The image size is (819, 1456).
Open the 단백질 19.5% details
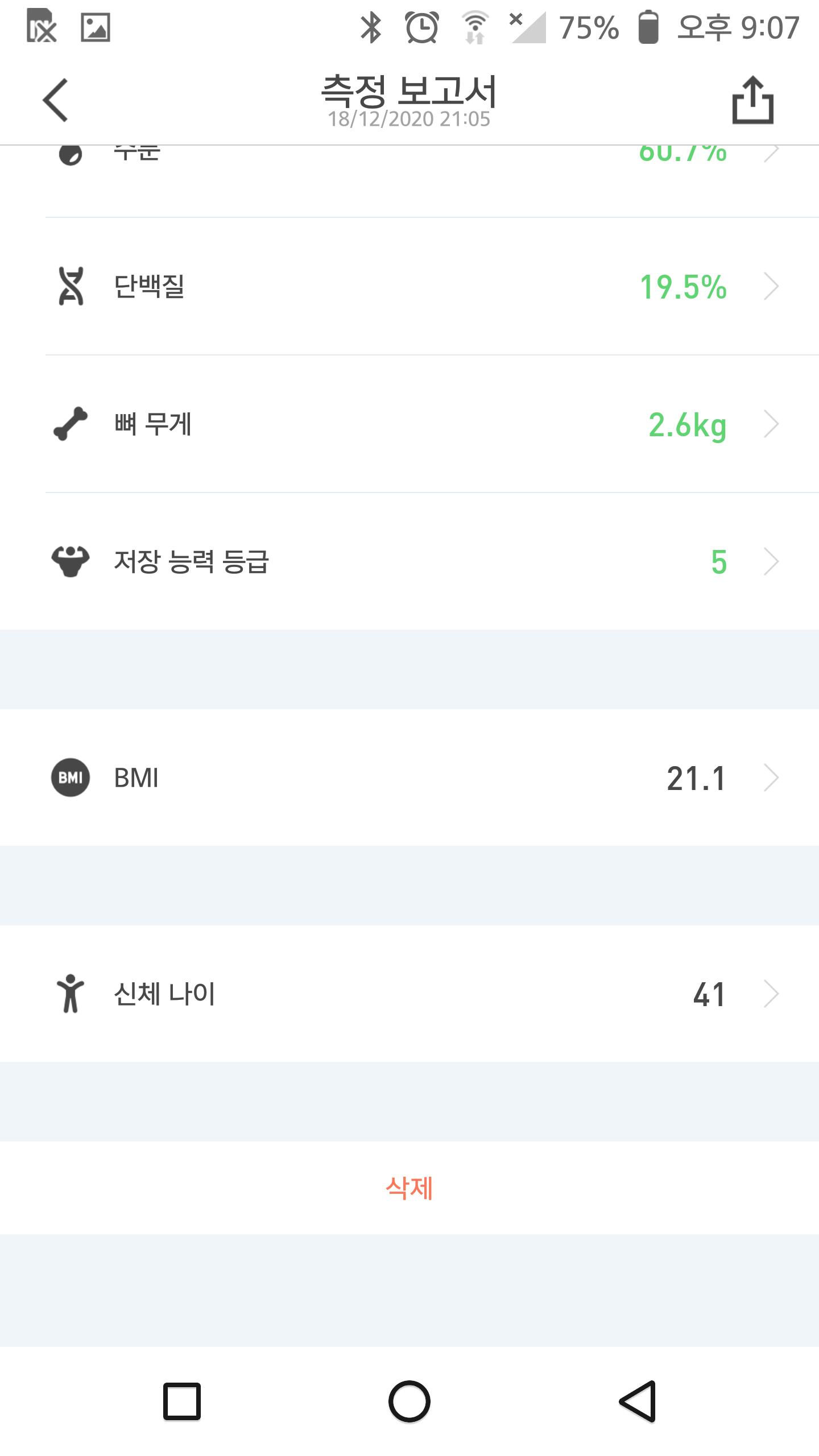pos(409,286)
